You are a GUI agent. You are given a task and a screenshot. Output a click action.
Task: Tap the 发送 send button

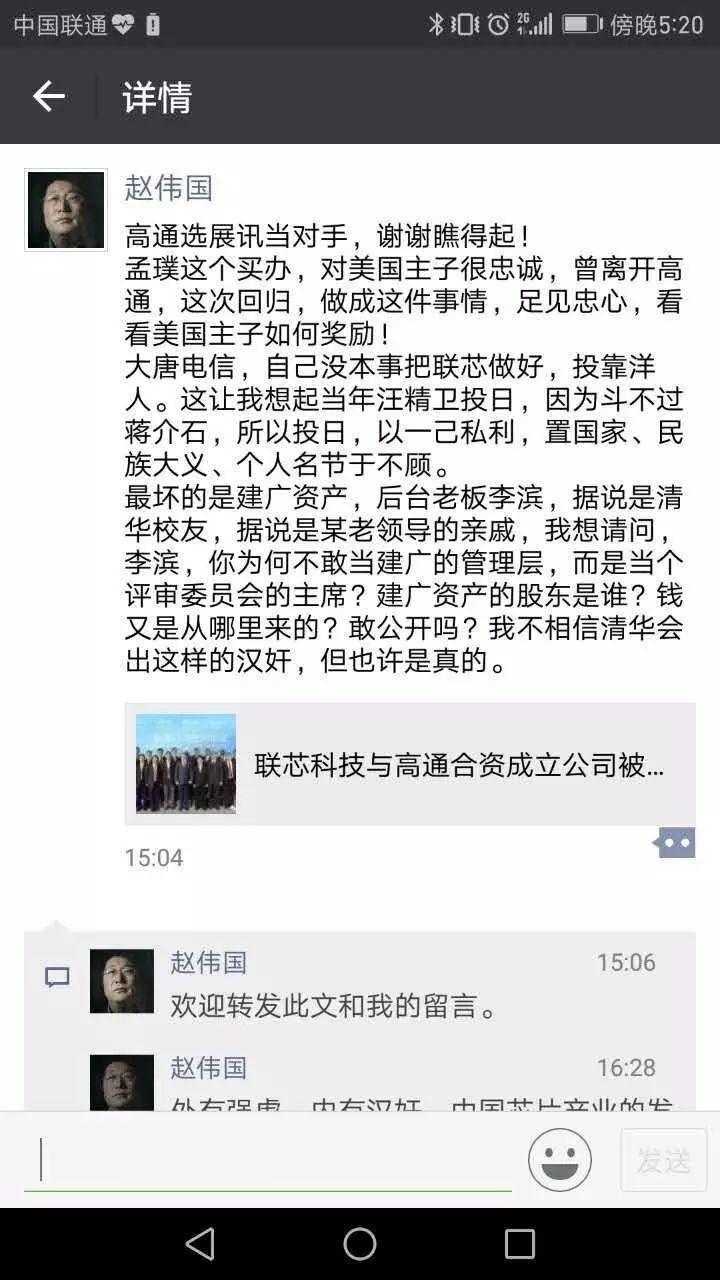pos(663,1160)
